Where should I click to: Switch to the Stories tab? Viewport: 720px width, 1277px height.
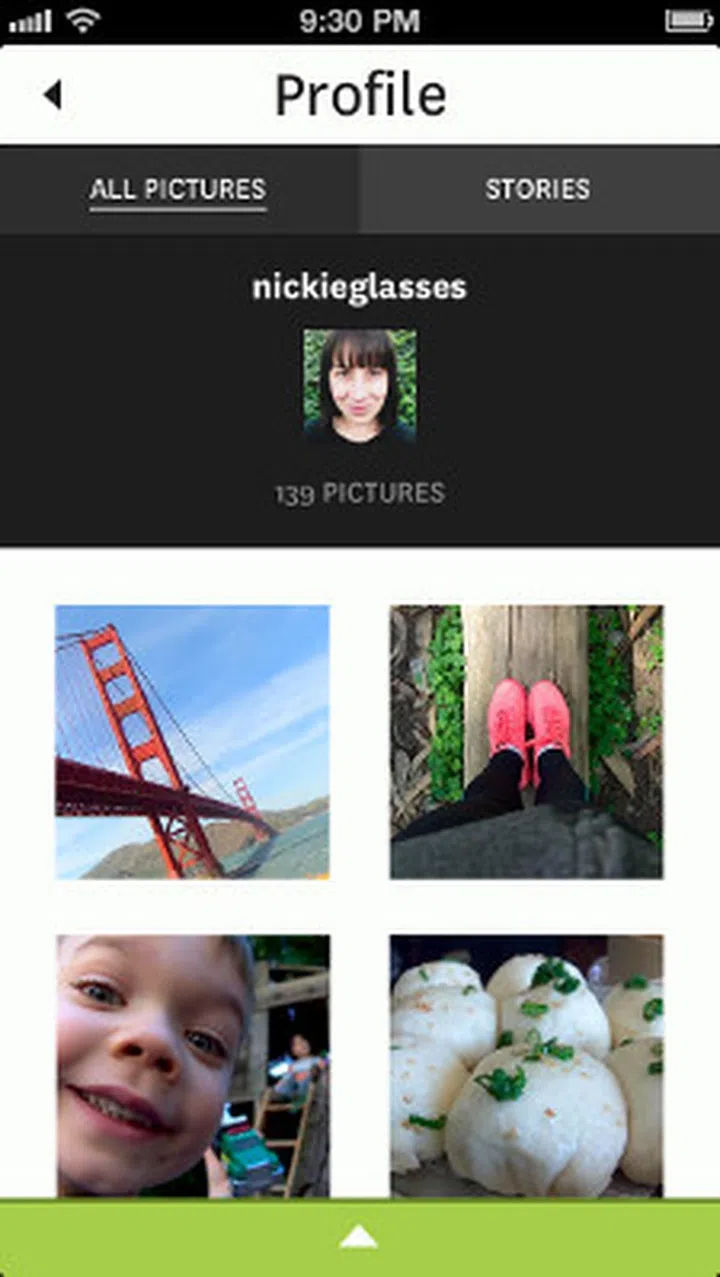coord(538,189)
